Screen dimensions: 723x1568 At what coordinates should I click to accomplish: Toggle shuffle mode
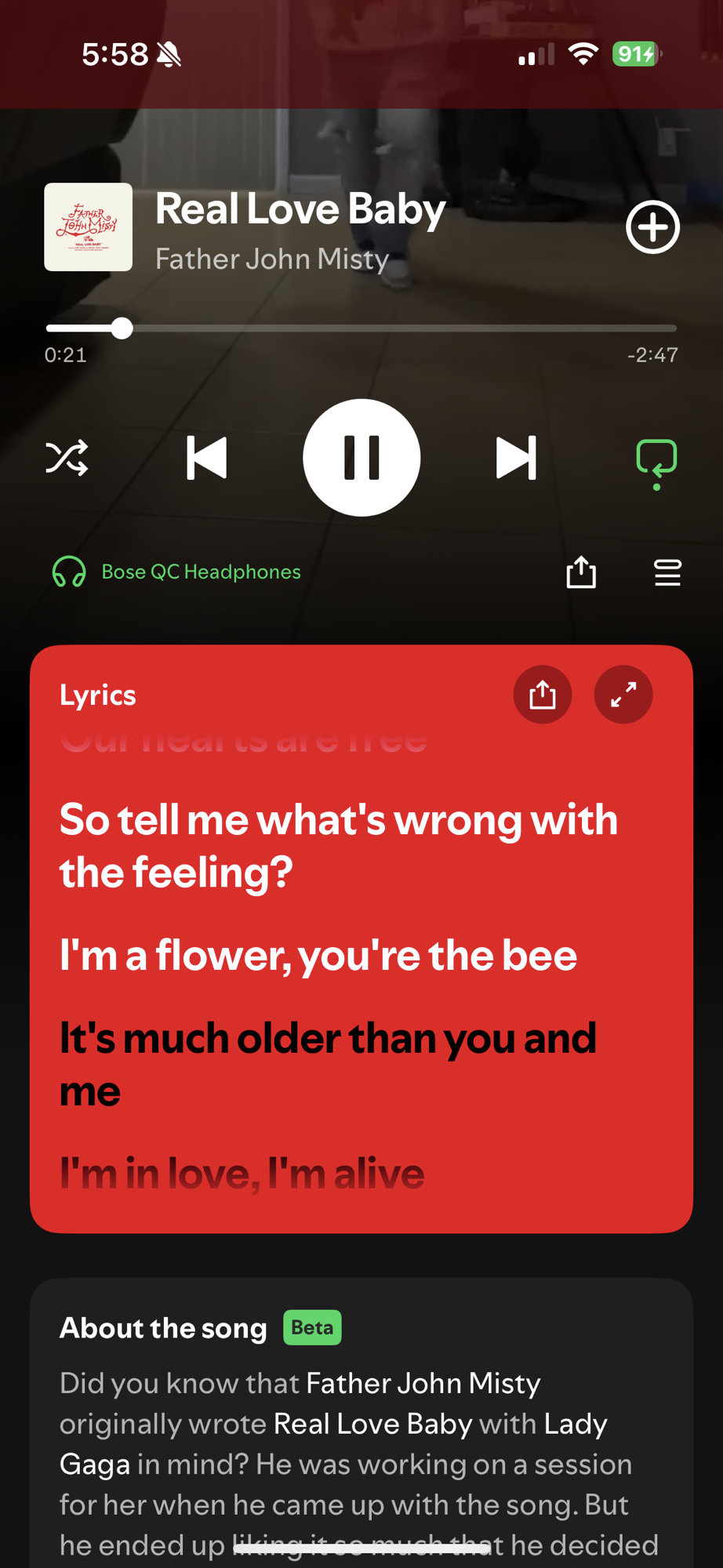(x=67, y=458)
